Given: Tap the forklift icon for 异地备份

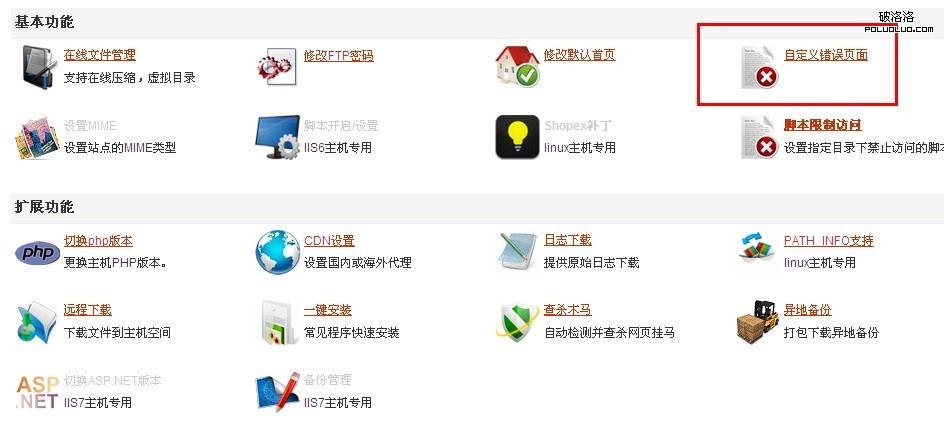Looking at the screenshot, I should pos(757,321).
